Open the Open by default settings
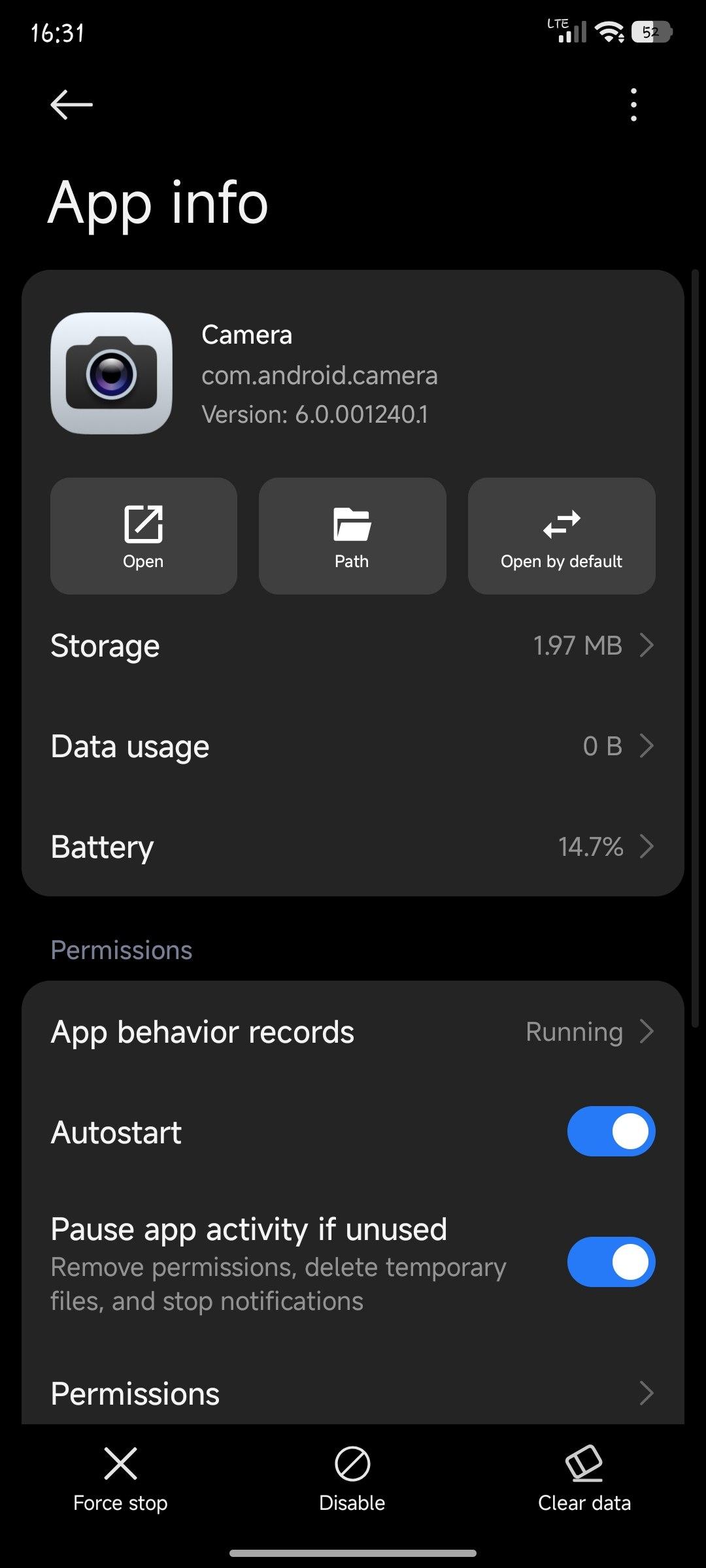This screenshot has width=706, height=1568. [x=562, y=536]
